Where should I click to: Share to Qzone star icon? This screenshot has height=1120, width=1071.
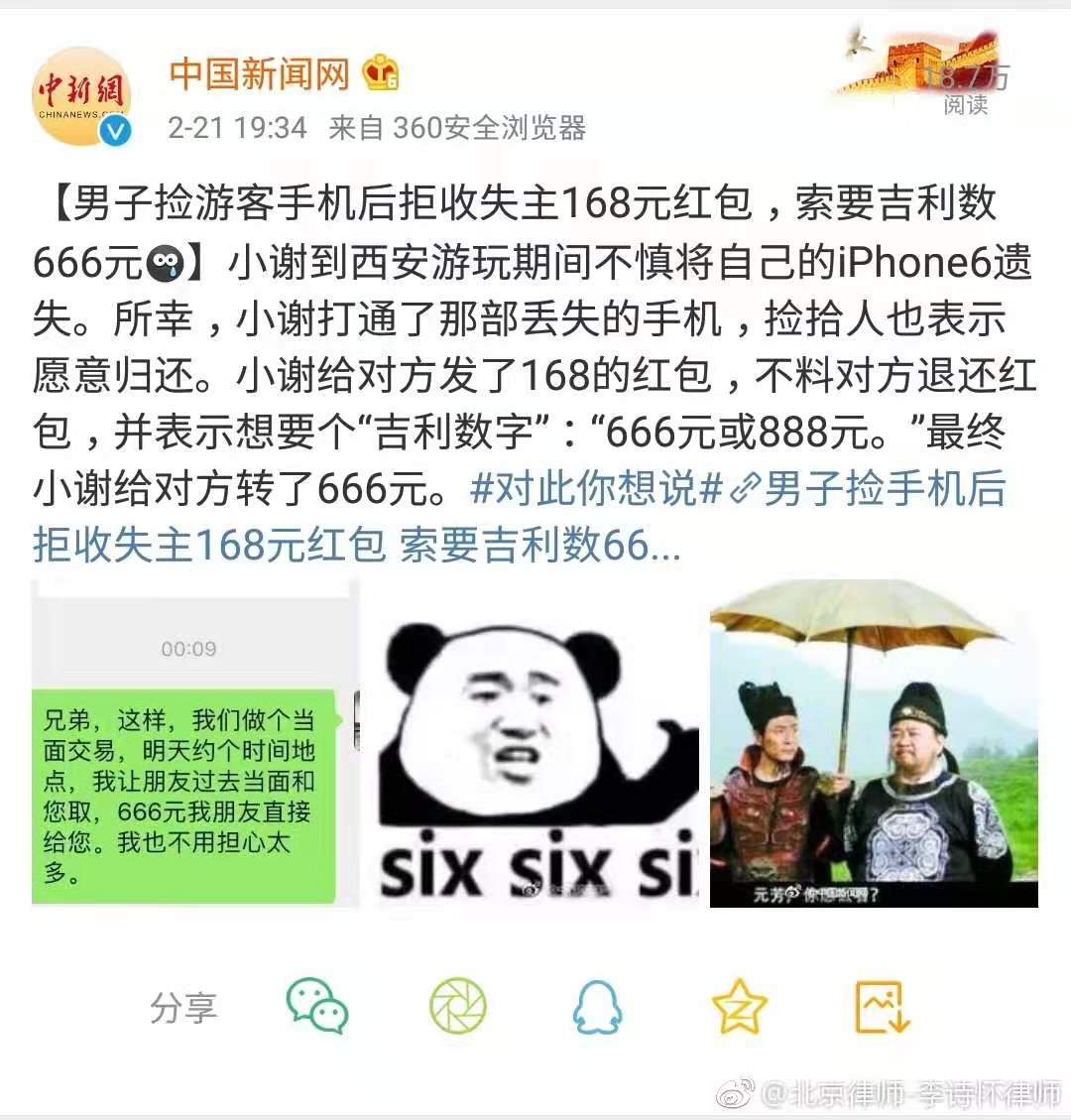(x=739, y=1007)
